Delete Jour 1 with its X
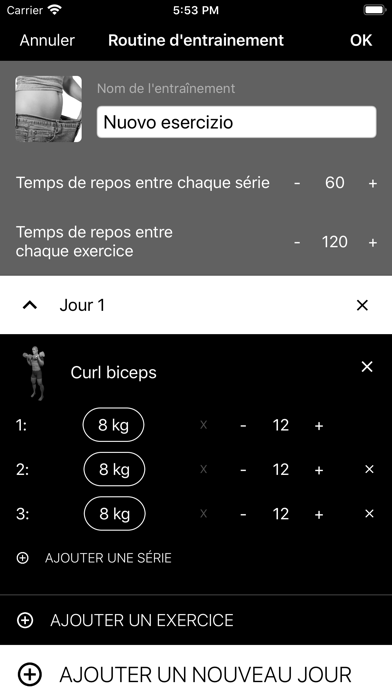Image resolution: width=392 pixels, height=696 pixels. click(362, 305)
